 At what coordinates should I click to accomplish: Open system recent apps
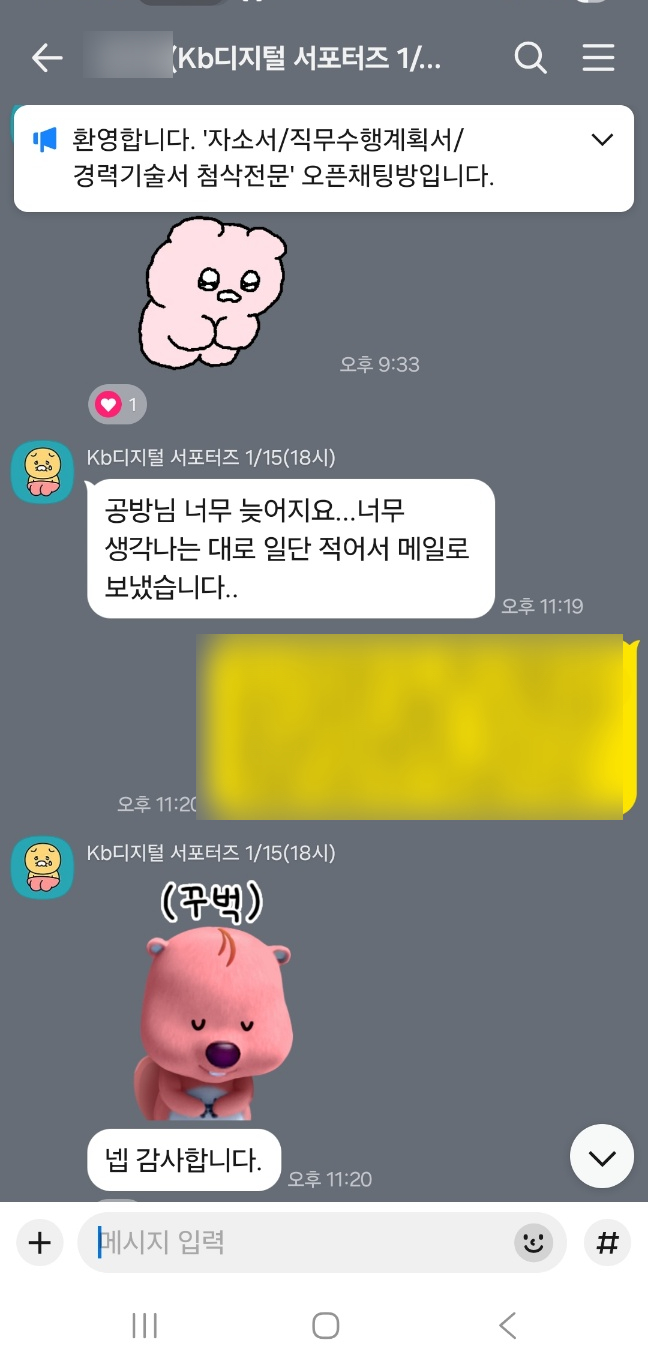(x=145, y=1326)
